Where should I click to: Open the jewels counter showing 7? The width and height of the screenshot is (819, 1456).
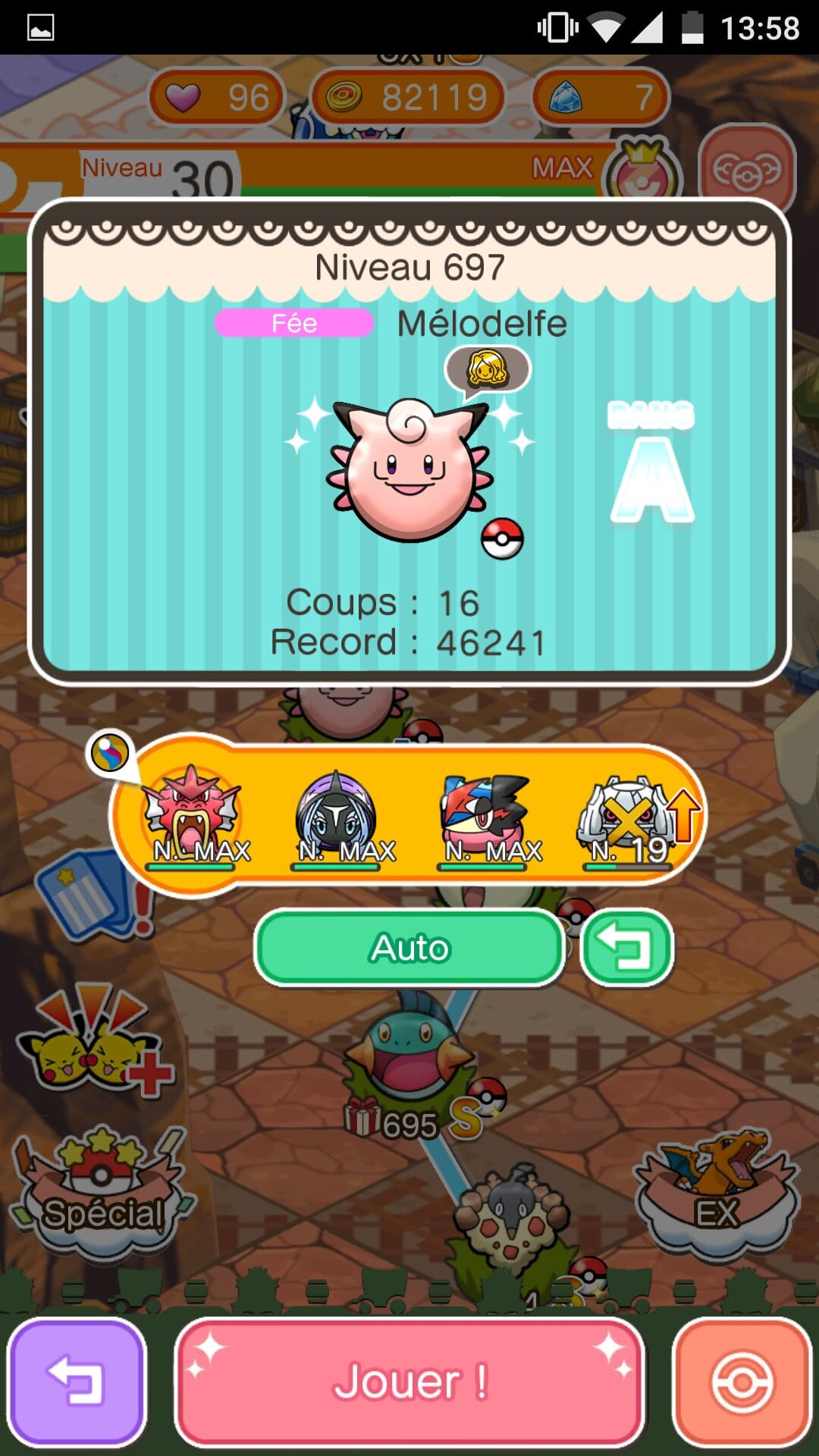[601, 97]
